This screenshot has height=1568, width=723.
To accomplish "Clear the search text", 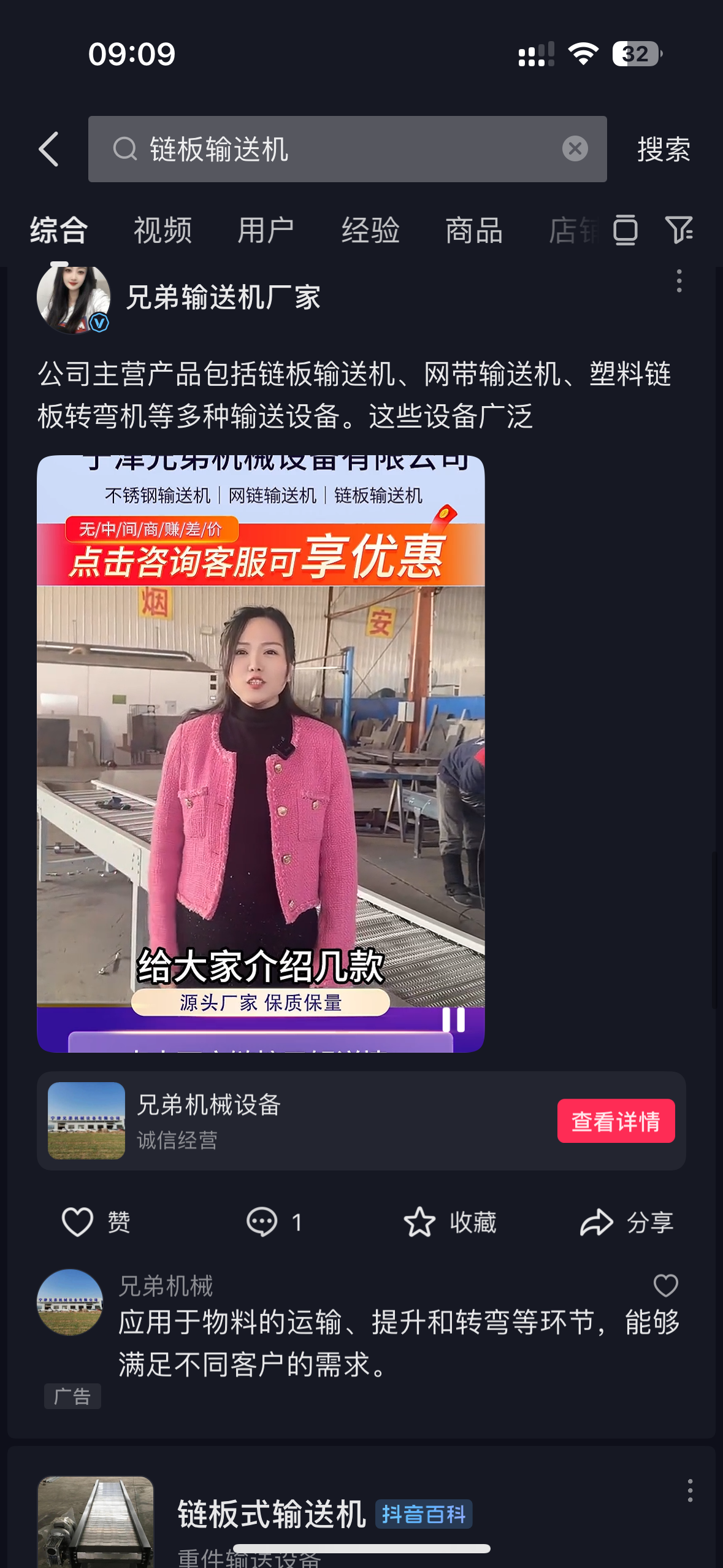I will (x=575, y=149).
